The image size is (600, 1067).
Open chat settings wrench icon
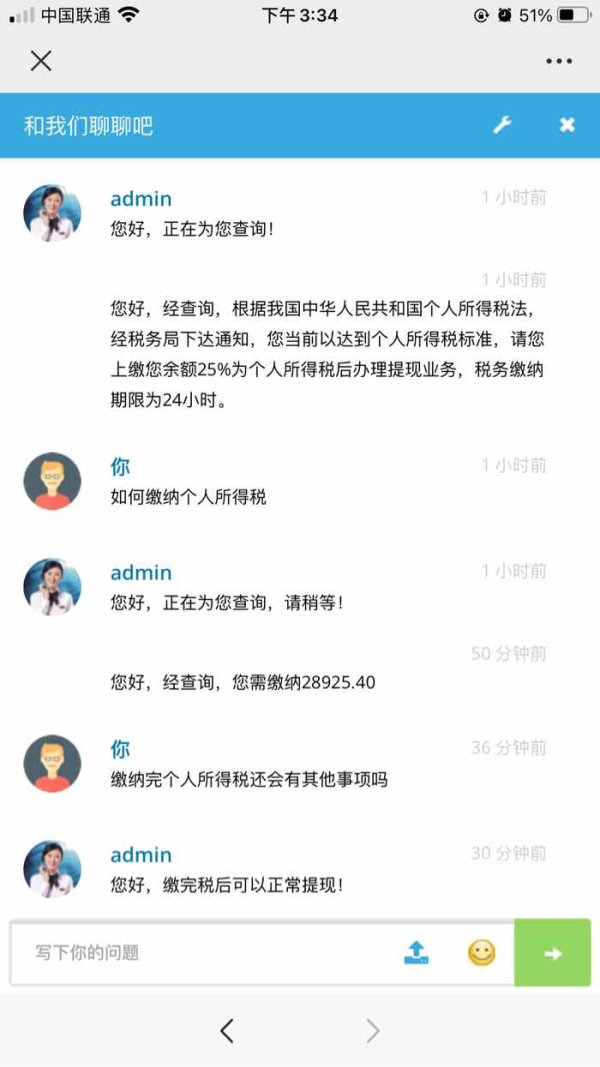pos(502,125)
